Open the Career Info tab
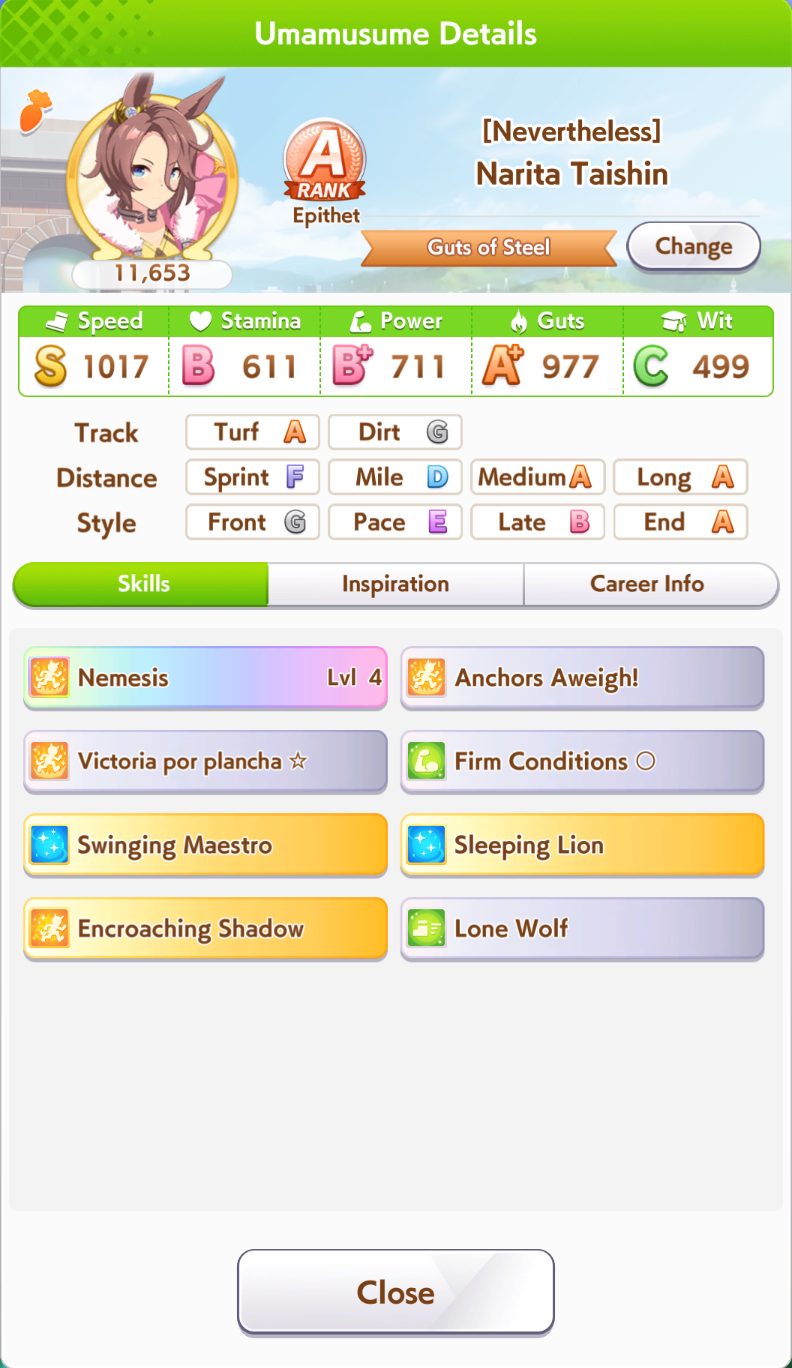The image size is (792, 1368). [x=650, y=584]
